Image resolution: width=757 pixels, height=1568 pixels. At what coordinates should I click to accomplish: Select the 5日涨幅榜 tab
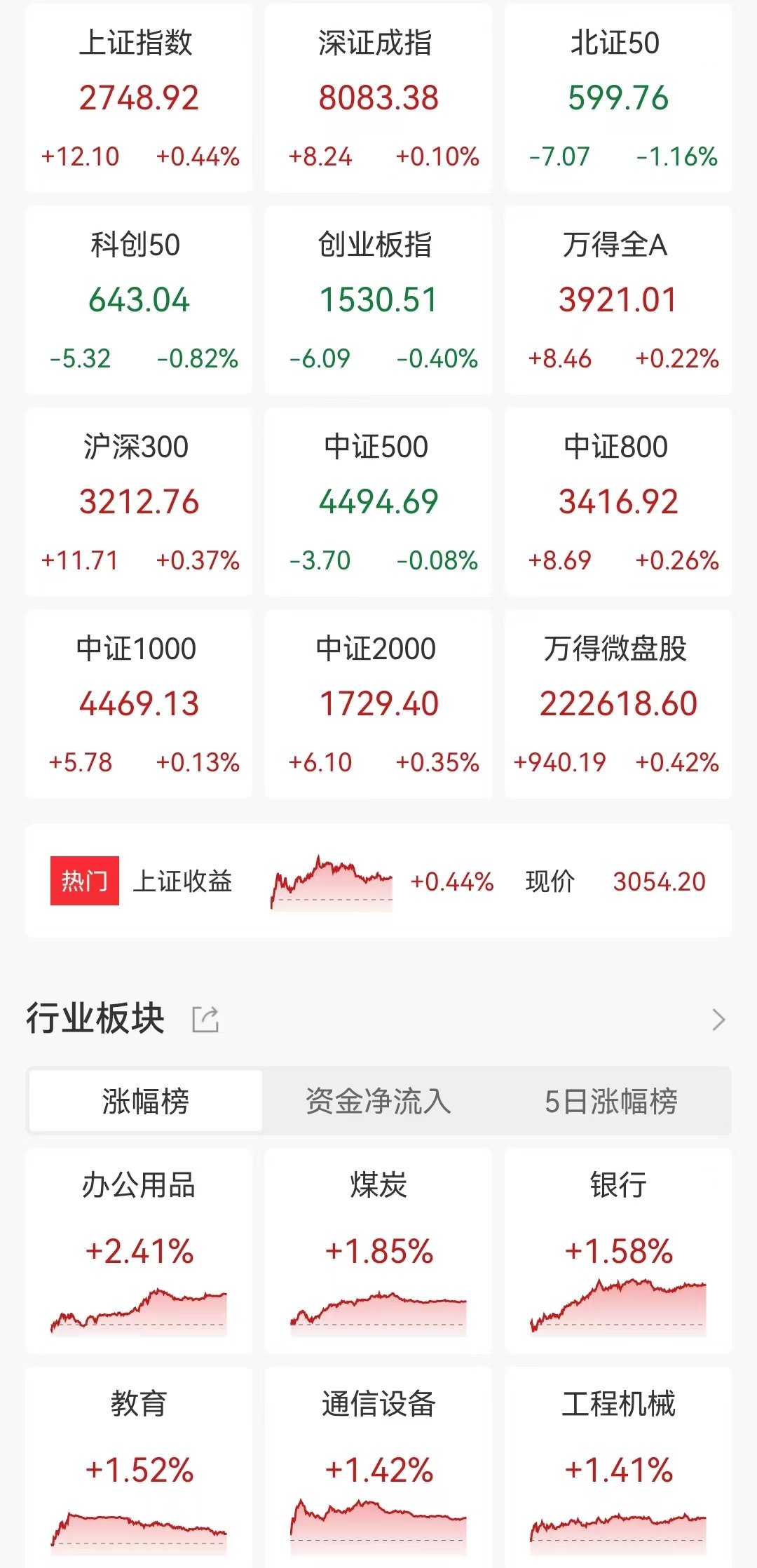[611, 1100]
